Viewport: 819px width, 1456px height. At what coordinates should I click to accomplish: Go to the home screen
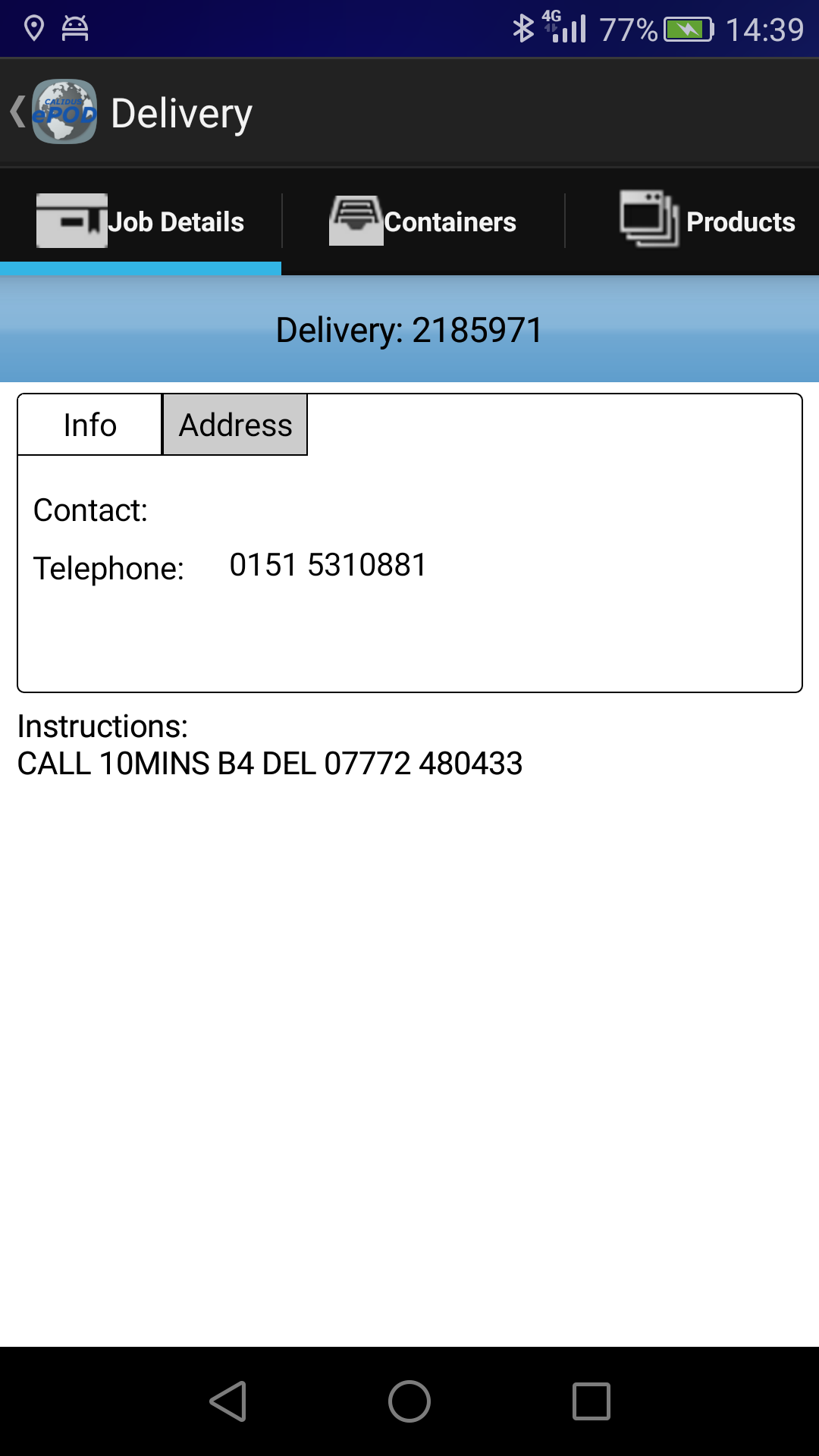click(409, 1401)
